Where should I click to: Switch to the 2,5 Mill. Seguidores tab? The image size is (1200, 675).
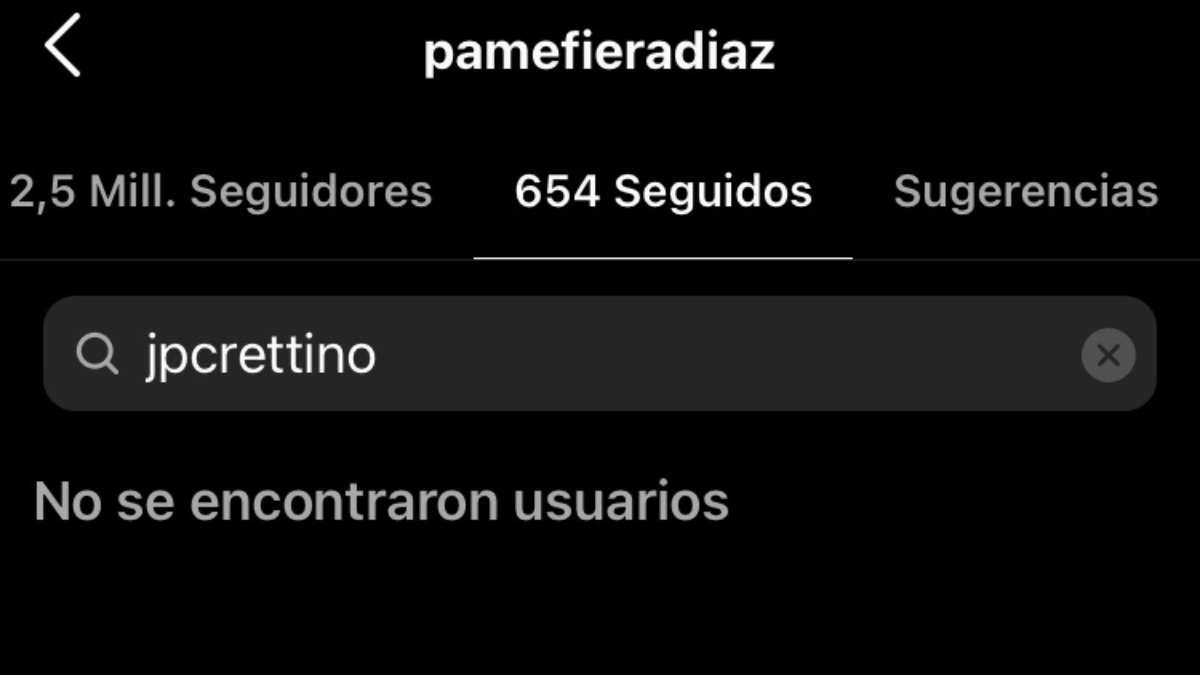coord(221,192)
